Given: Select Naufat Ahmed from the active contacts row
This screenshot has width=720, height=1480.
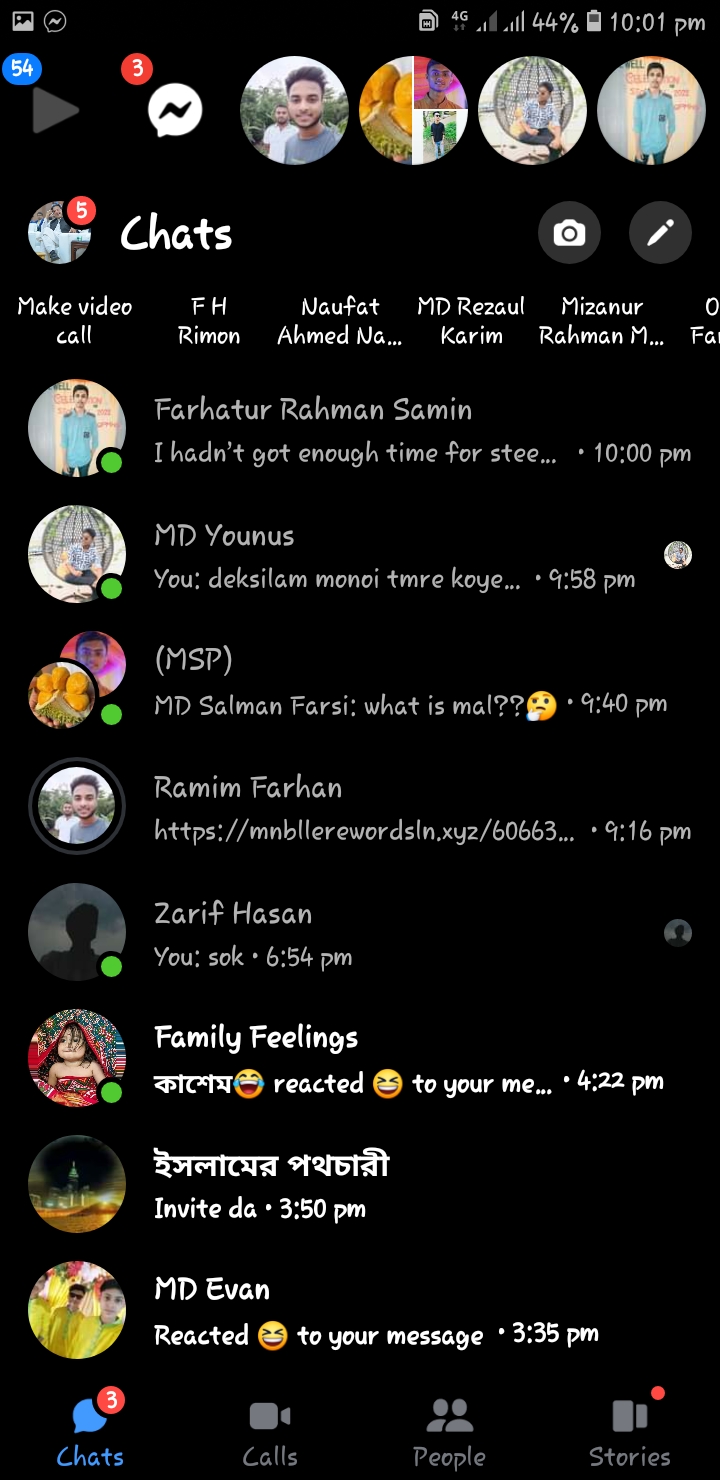Looking at the screenshot, I should click(x=340, y=320).
